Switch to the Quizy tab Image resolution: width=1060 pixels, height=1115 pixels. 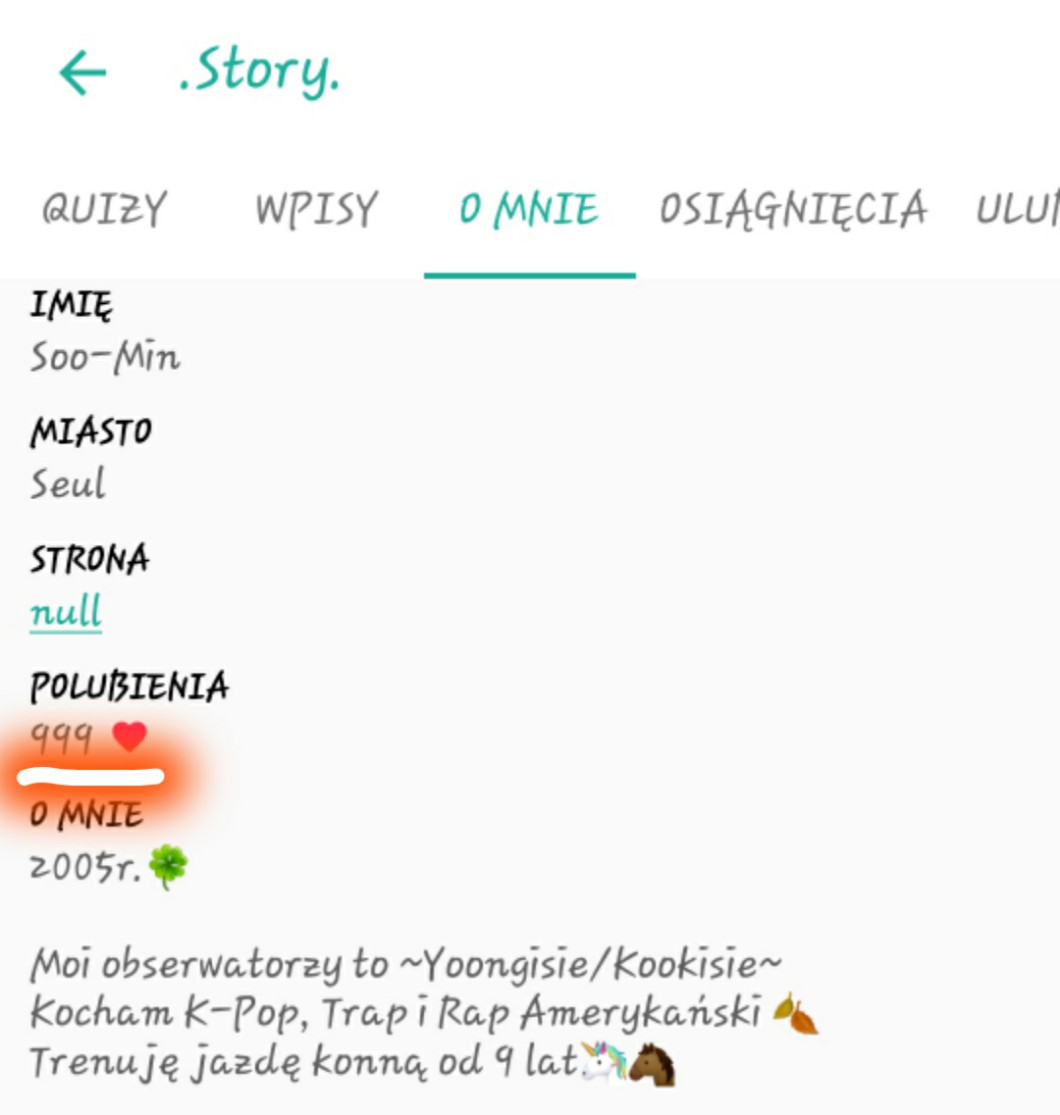[x=104, y=210]
